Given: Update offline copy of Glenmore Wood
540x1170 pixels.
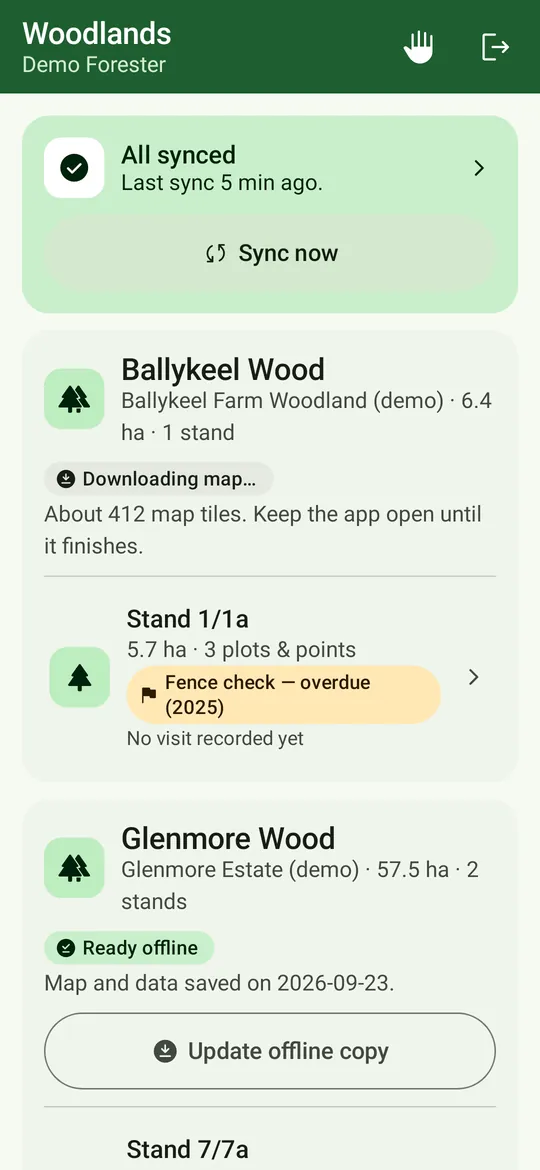Looking at the screenshot, I should [x=270, y=1051].
